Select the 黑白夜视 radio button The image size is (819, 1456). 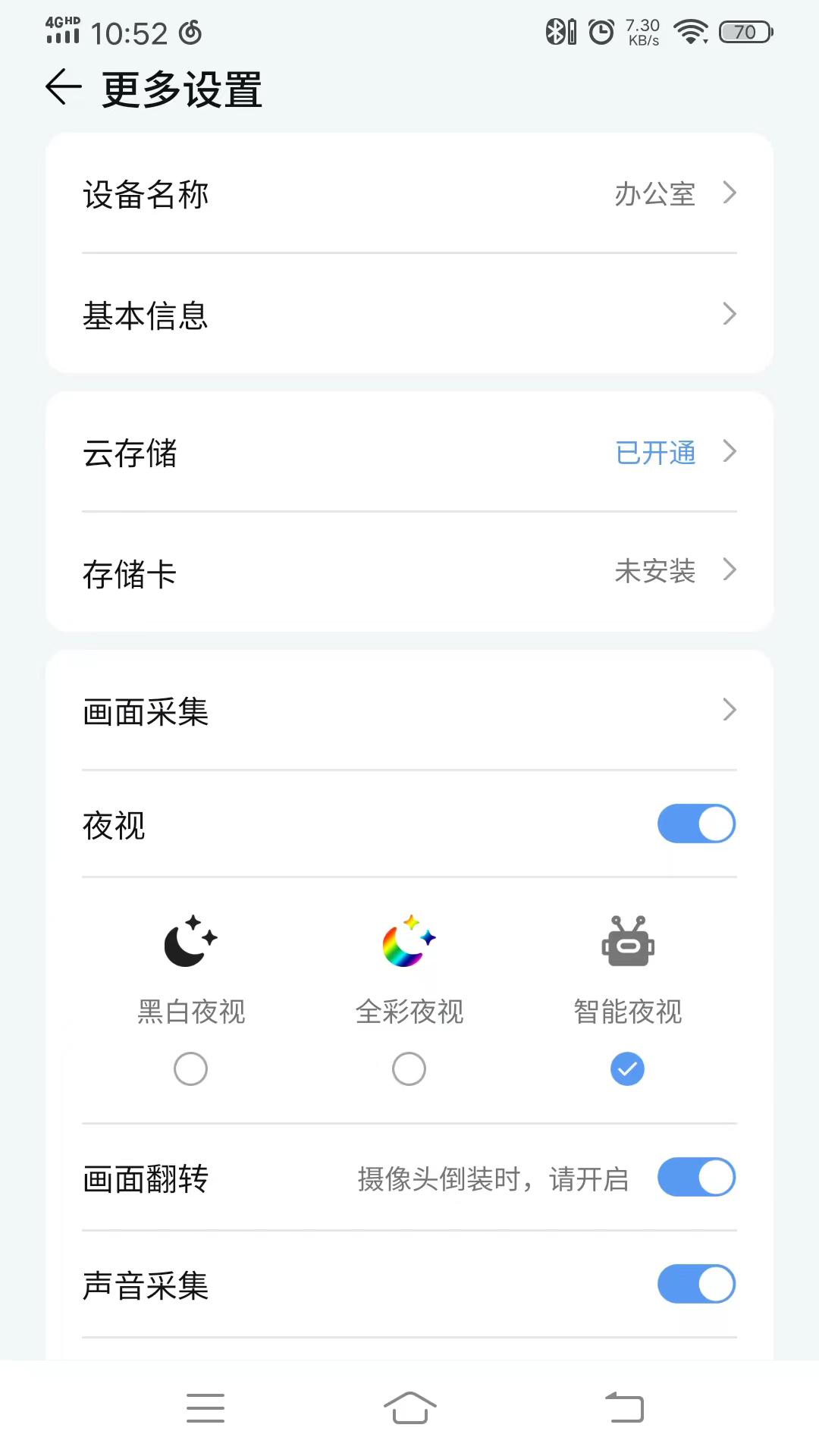click(x=190, y=1068)
